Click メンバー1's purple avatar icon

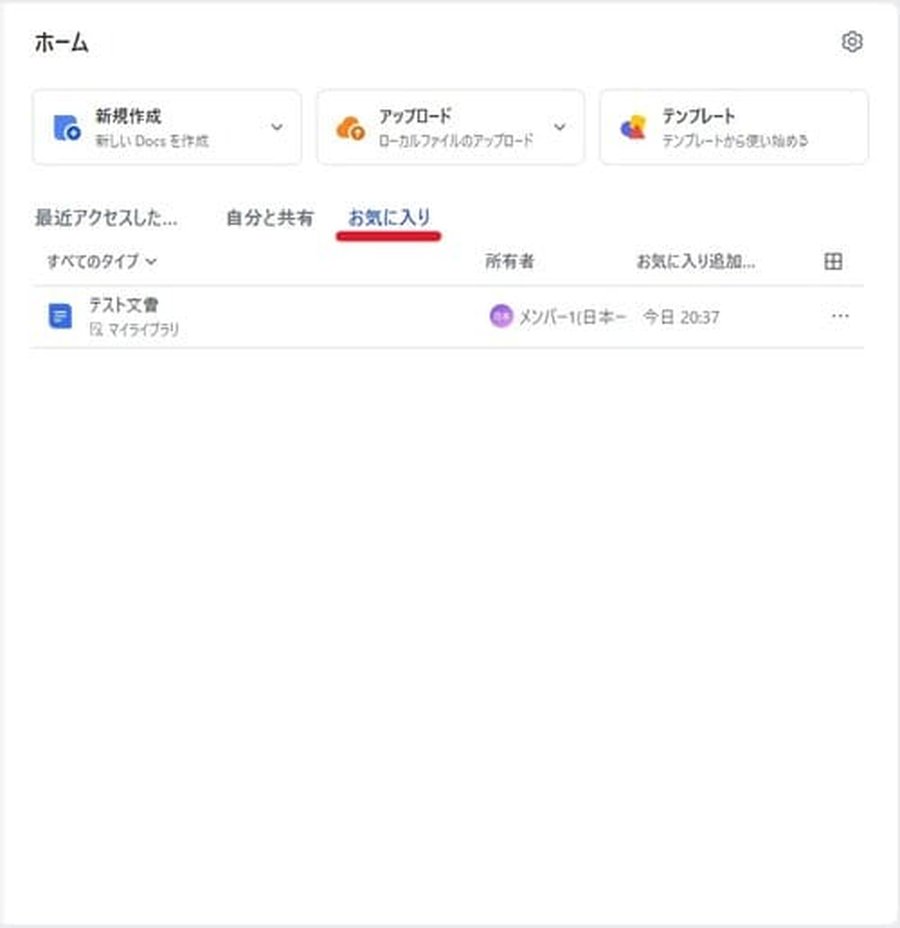click(x=502, y=316)
